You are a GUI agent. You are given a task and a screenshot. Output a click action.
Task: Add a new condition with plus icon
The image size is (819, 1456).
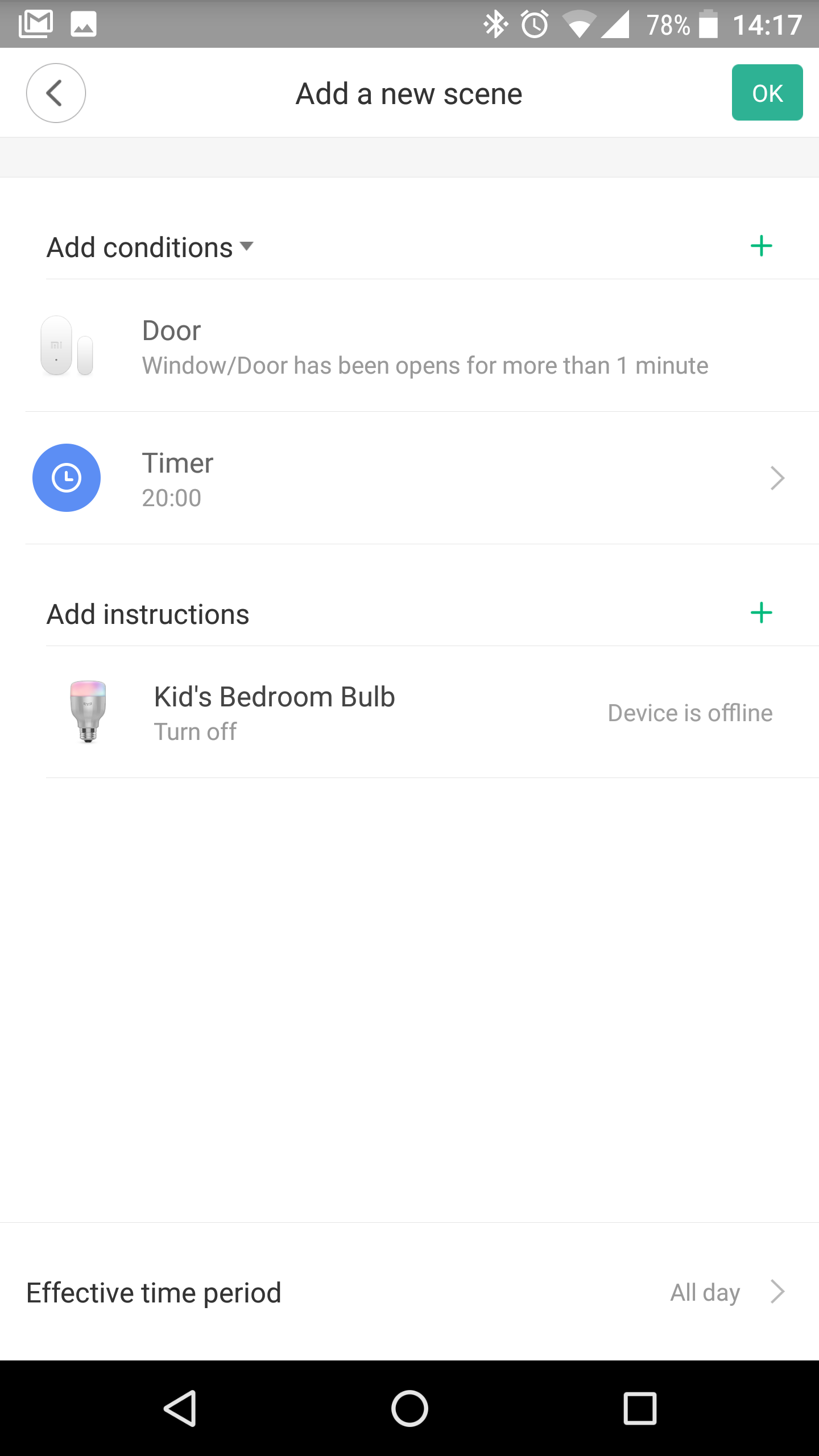[761, 246]
